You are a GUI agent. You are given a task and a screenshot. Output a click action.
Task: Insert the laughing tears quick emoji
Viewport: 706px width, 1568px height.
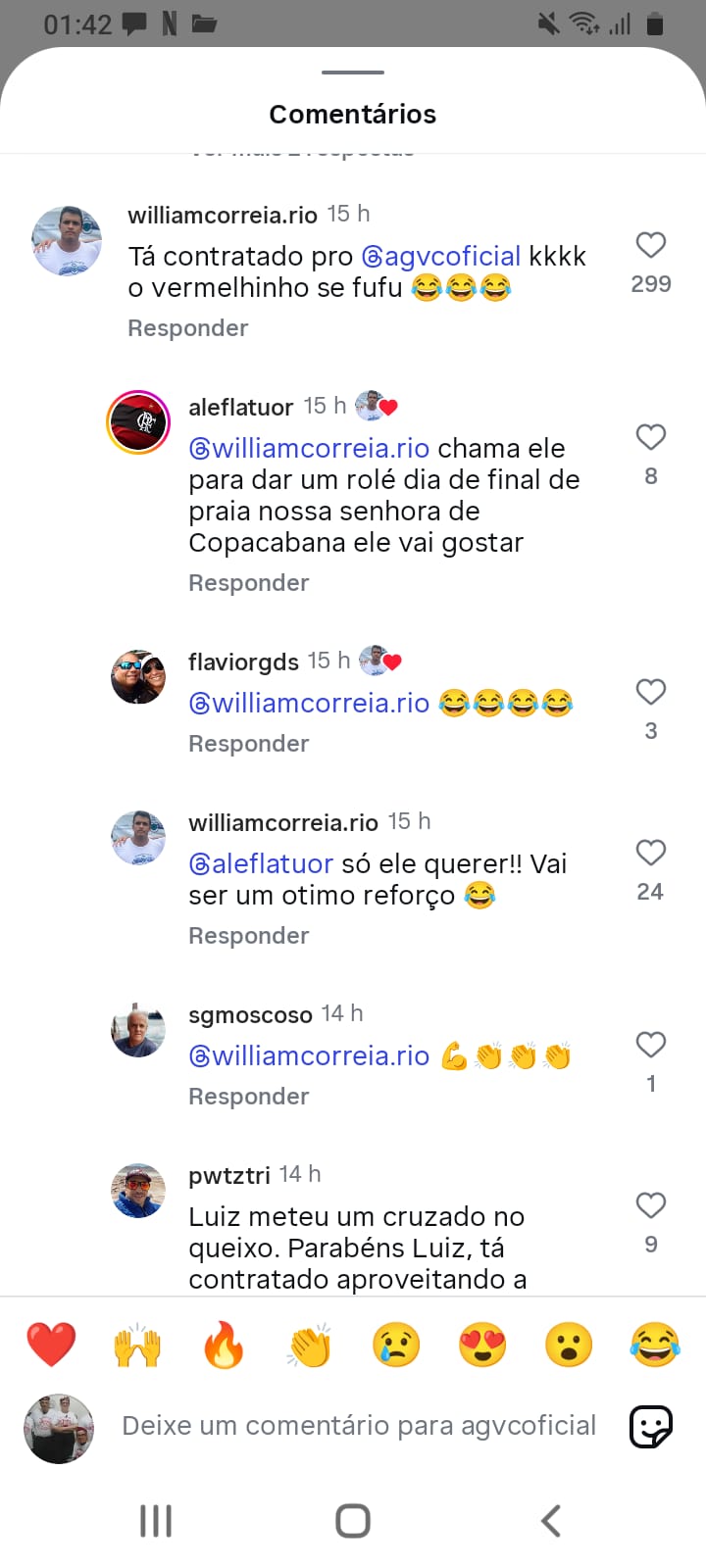tap(655, 1345)
